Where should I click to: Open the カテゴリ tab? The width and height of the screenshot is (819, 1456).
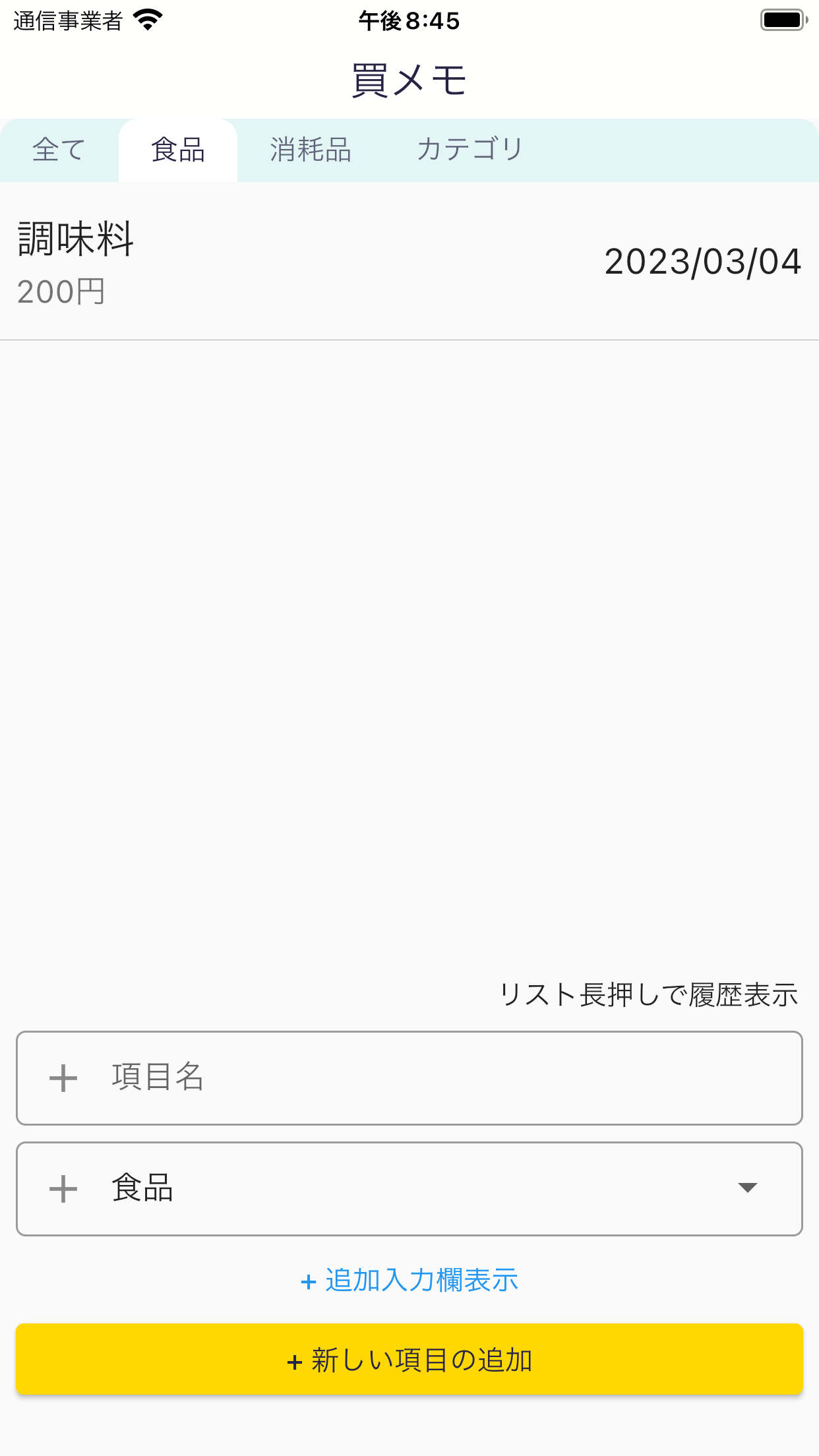pyautogui.click(x=470, y=149)
